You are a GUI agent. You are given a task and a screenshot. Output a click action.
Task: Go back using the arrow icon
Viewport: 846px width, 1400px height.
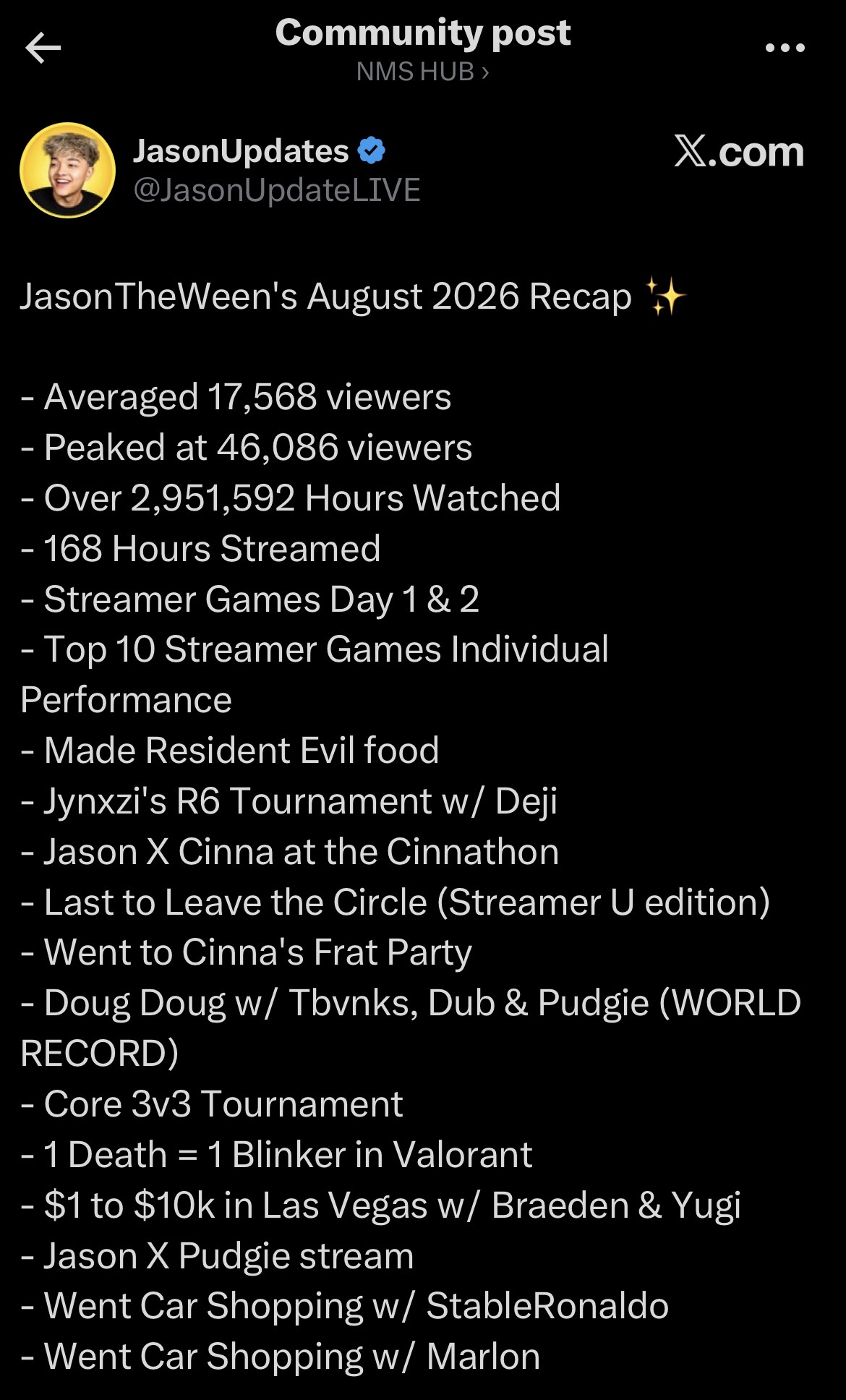click(43, 48)
